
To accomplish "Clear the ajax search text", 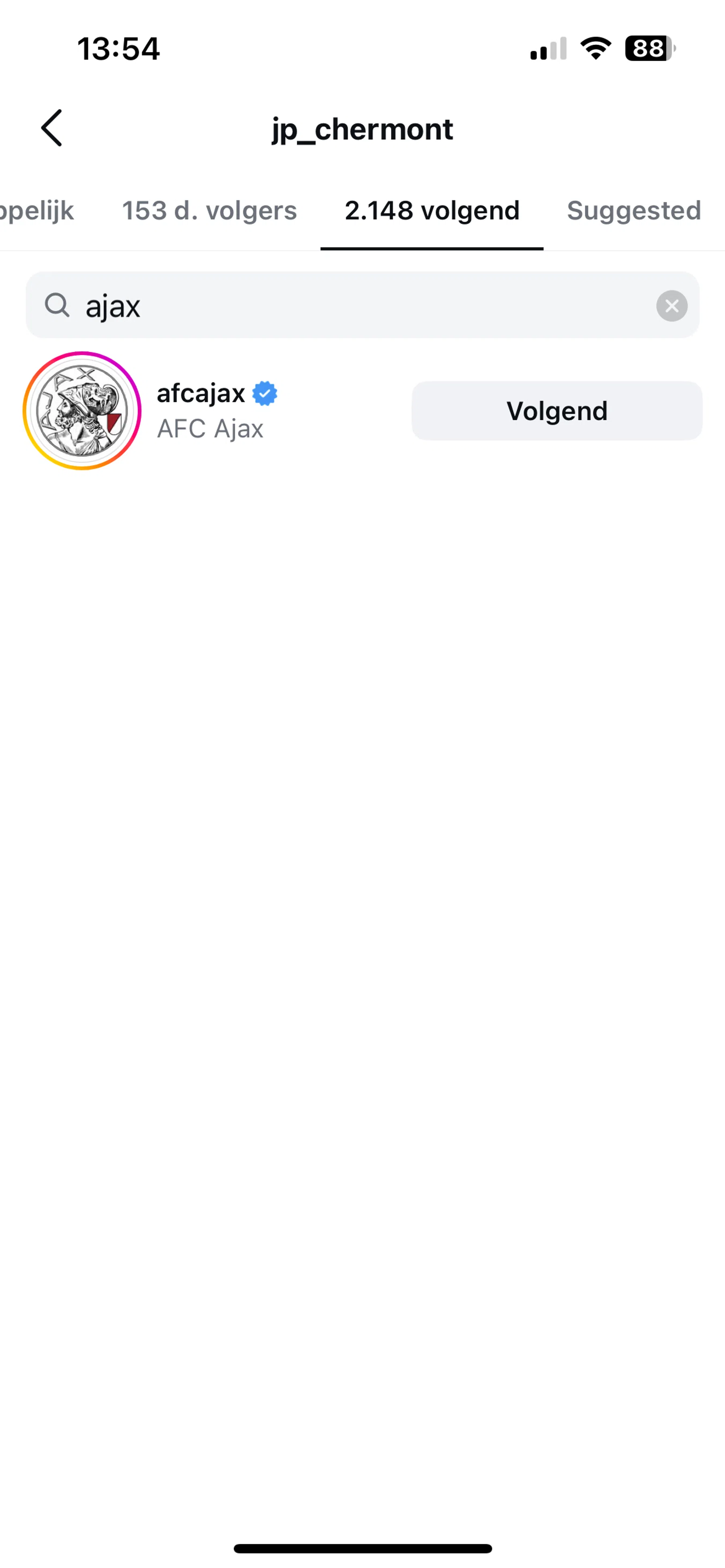I will 671,306.
